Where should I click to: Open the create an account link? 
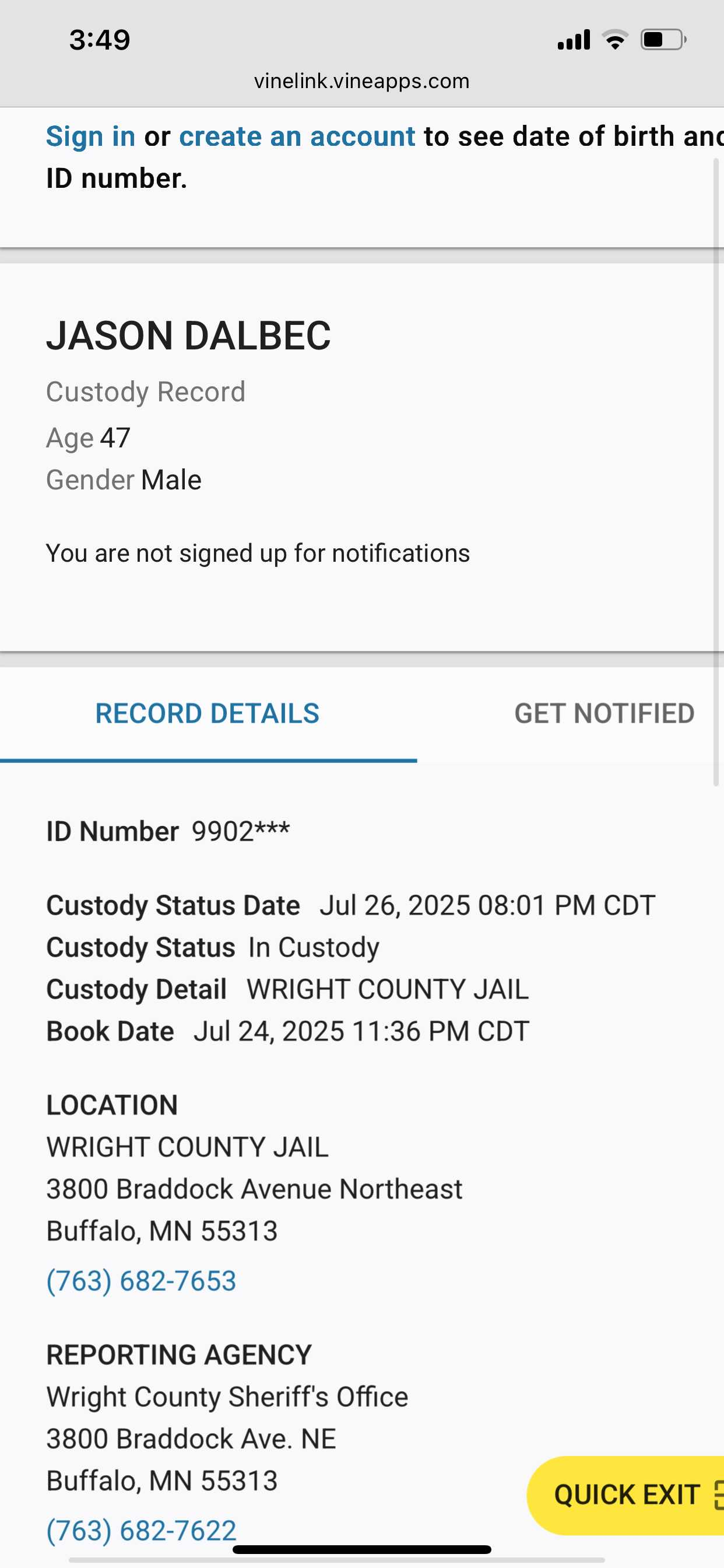pos(297,136)
